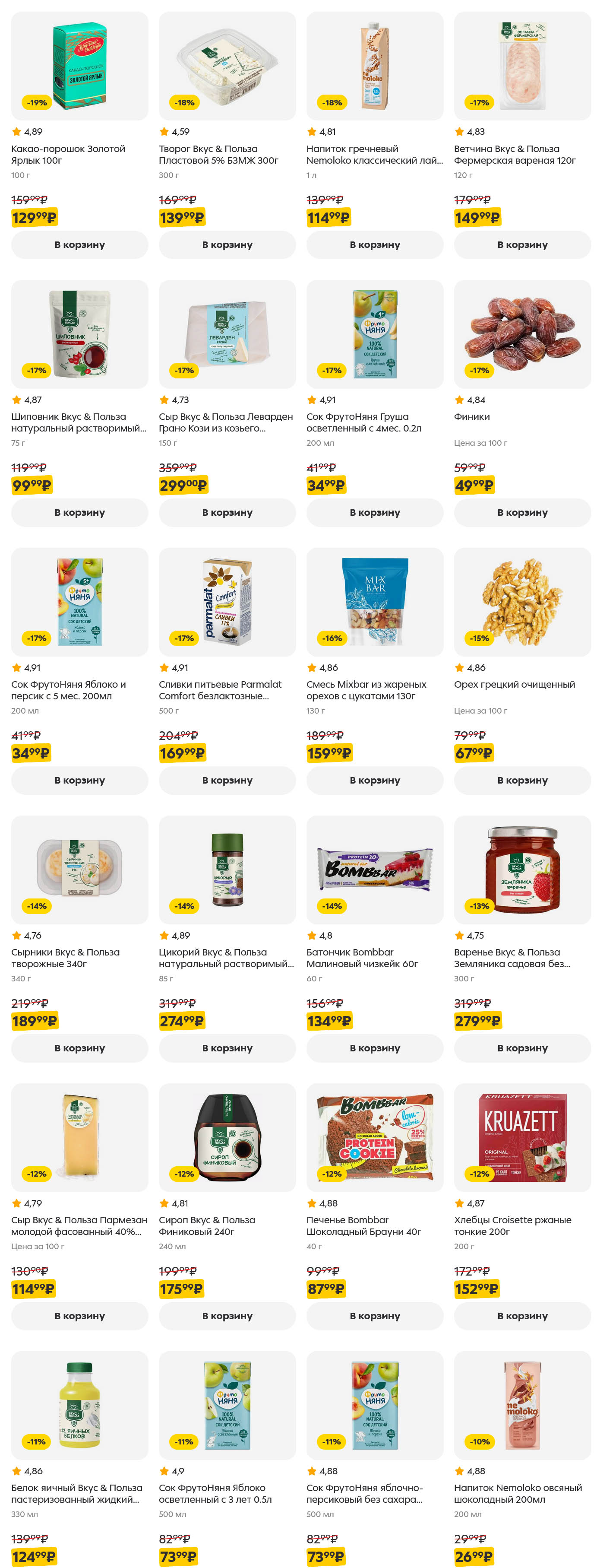Open Печенье Bombbar Шоколадный Брауни
This screenshot has width=597, height=1568.
pyautogui.click(x=363, y=1225)
